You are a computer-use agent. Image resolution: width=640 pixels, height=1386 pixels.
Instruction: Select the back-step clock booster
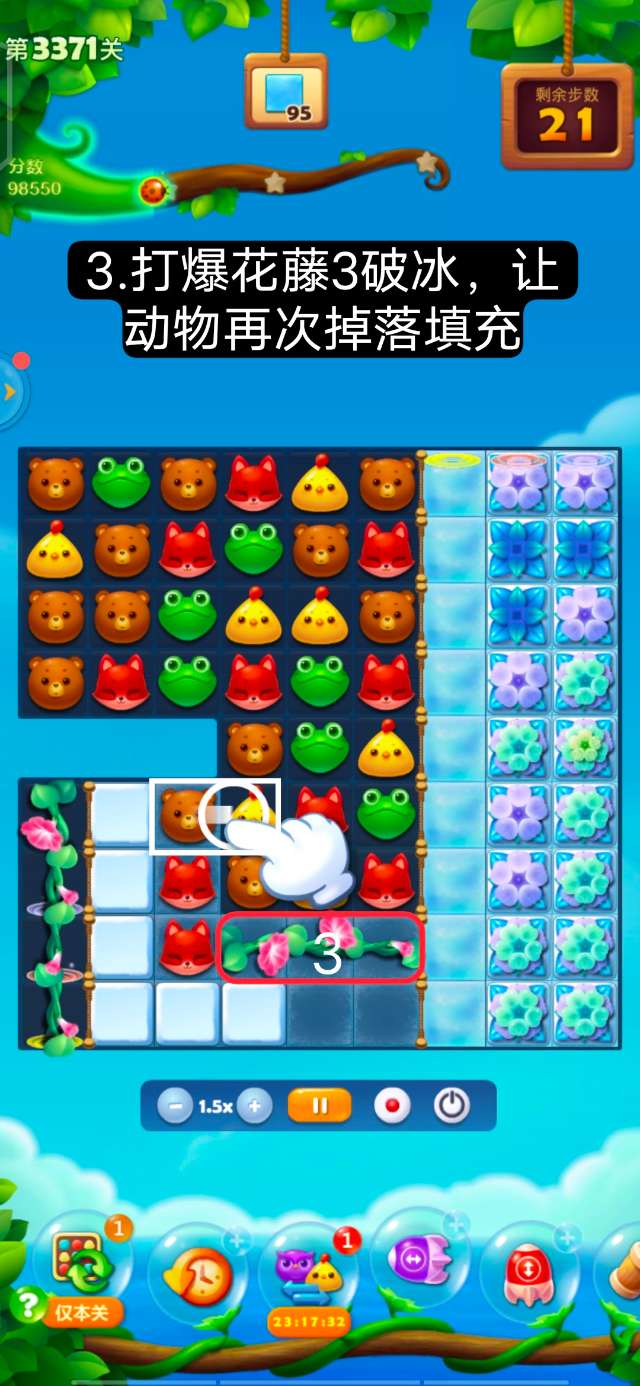(x=197, y=1274)
